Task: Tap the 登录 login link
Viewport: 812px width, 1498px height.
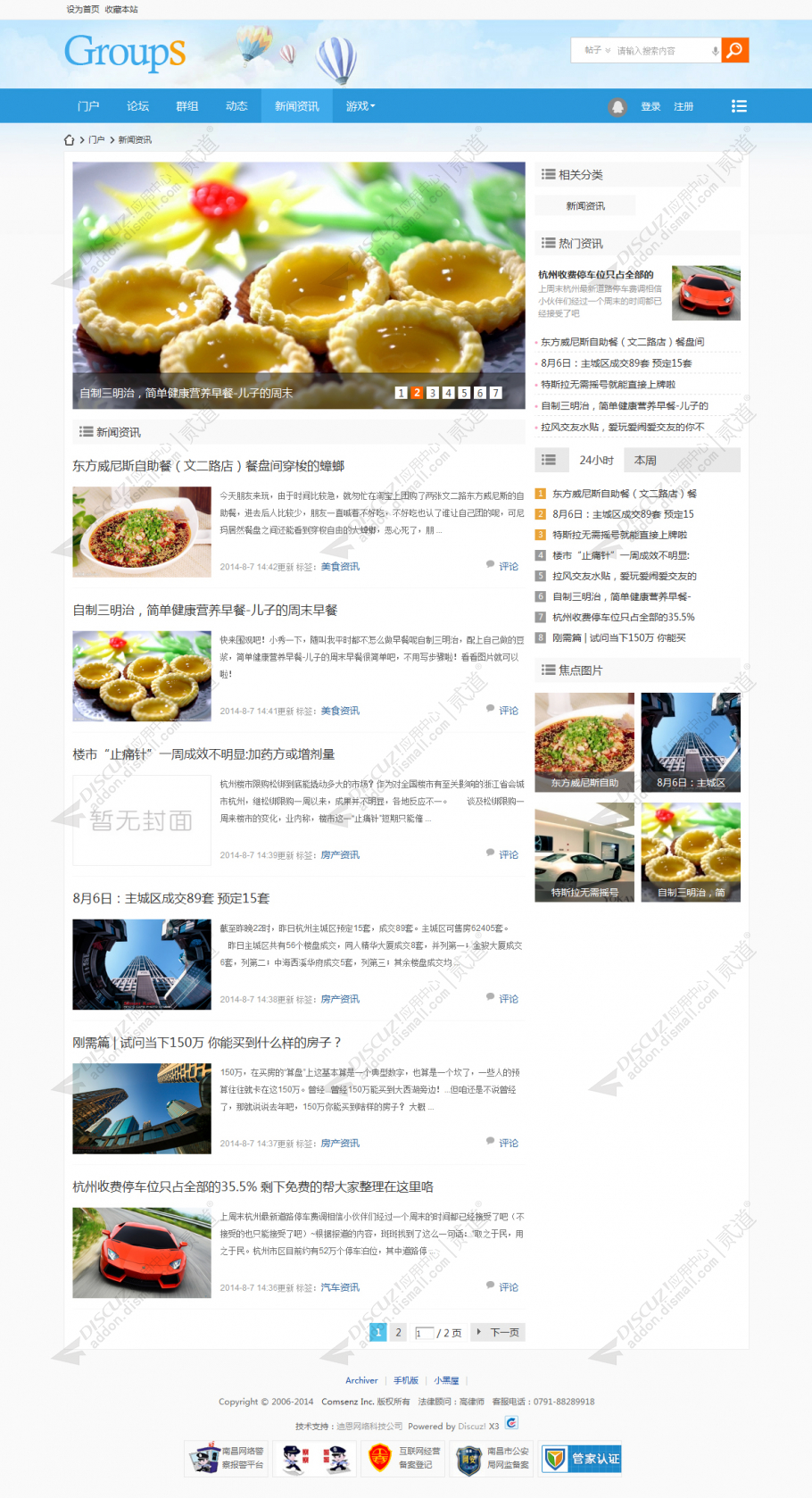Action: [x=650, y=107]
